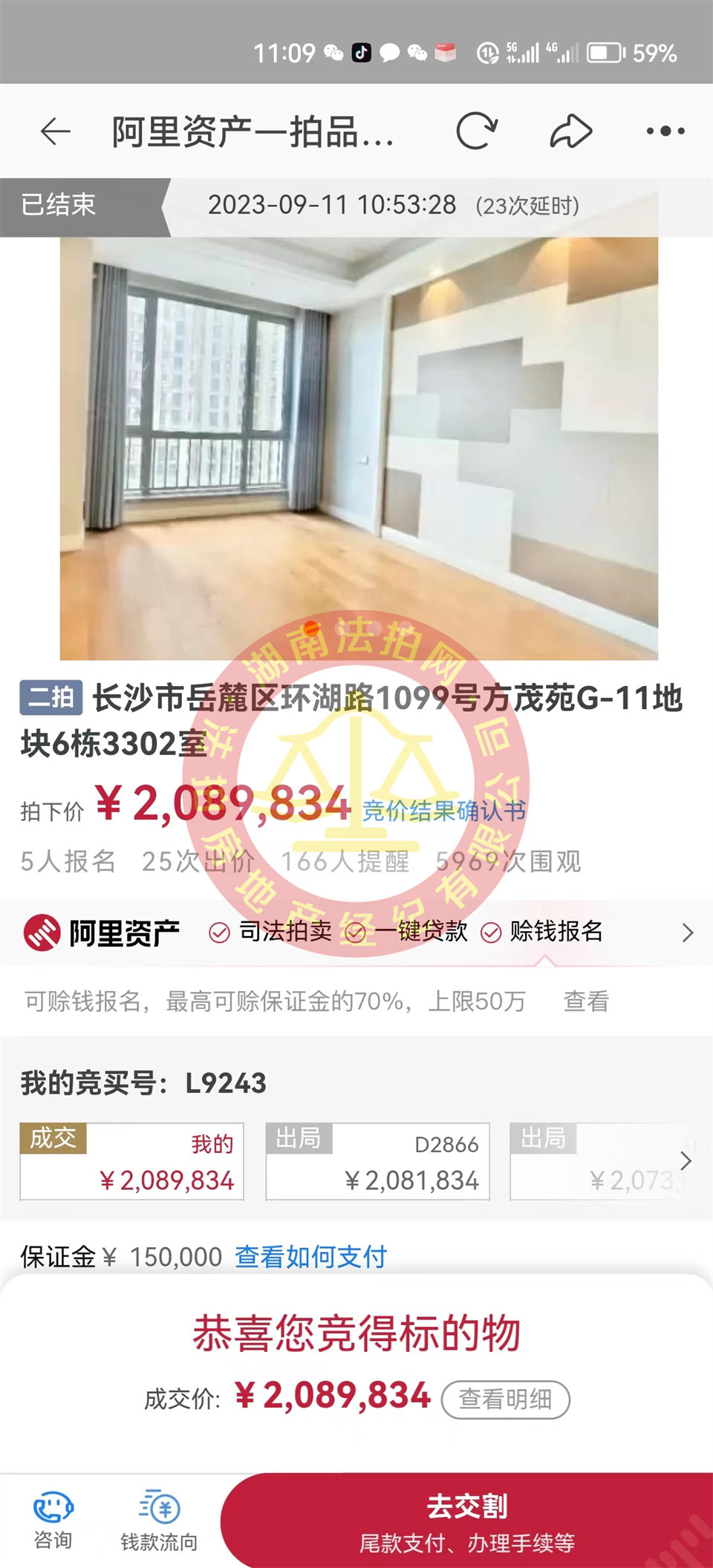Go back using the top arrow
Image resolution: width=713 pixels, height=1568 pixels.
coord(55,131)
